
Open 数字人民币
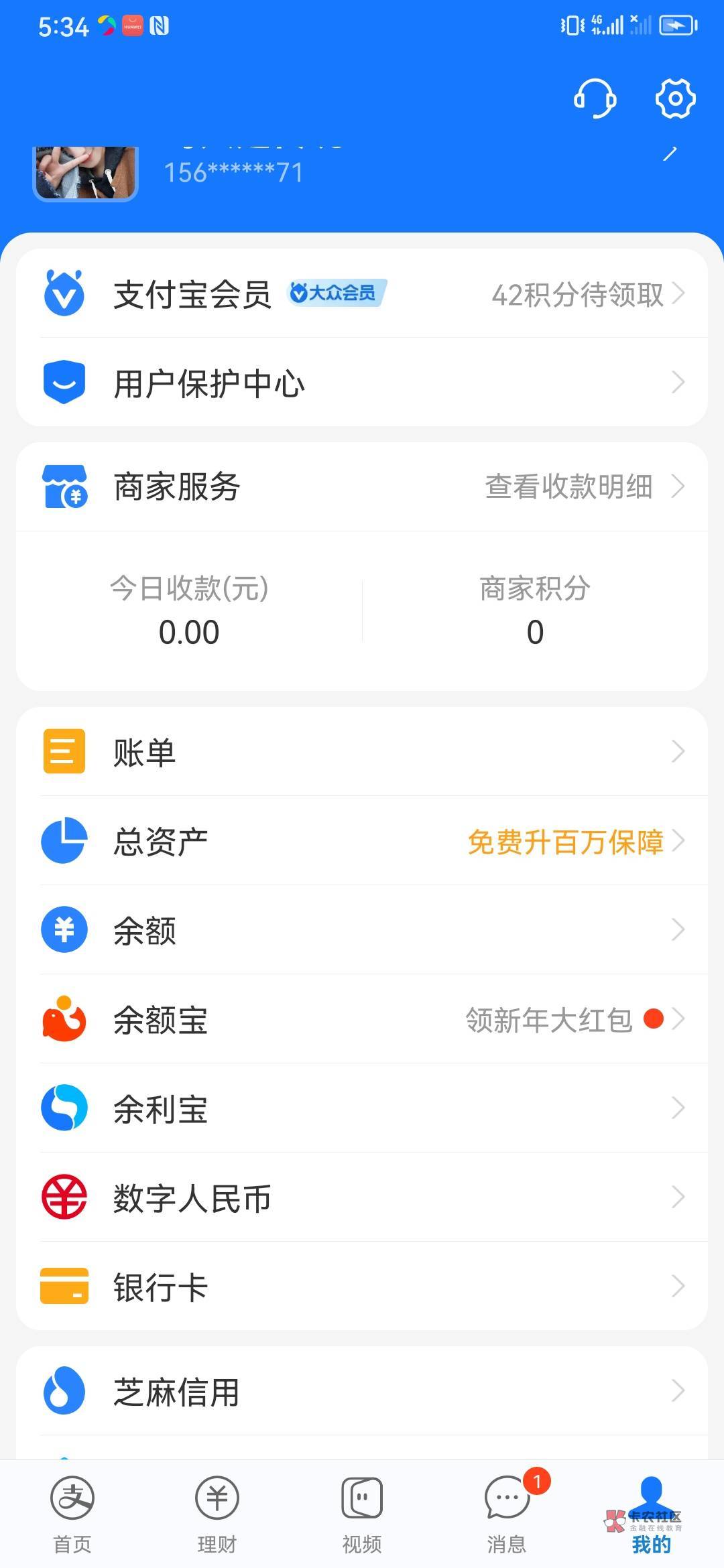[x=362, y=1197]
